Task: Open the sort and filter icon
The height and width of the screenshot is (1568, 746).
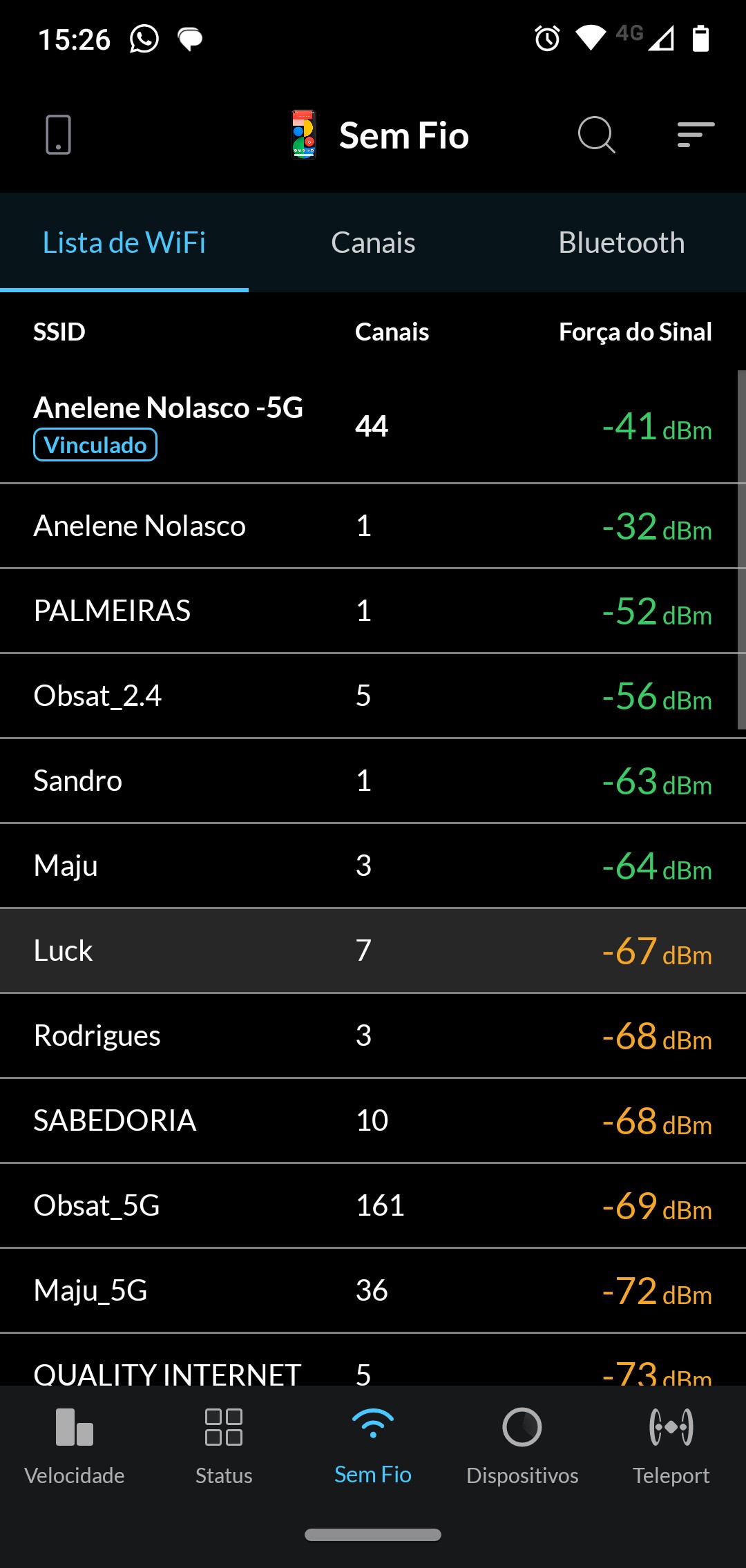Action: pyautogui.click(x=696, y=134)
